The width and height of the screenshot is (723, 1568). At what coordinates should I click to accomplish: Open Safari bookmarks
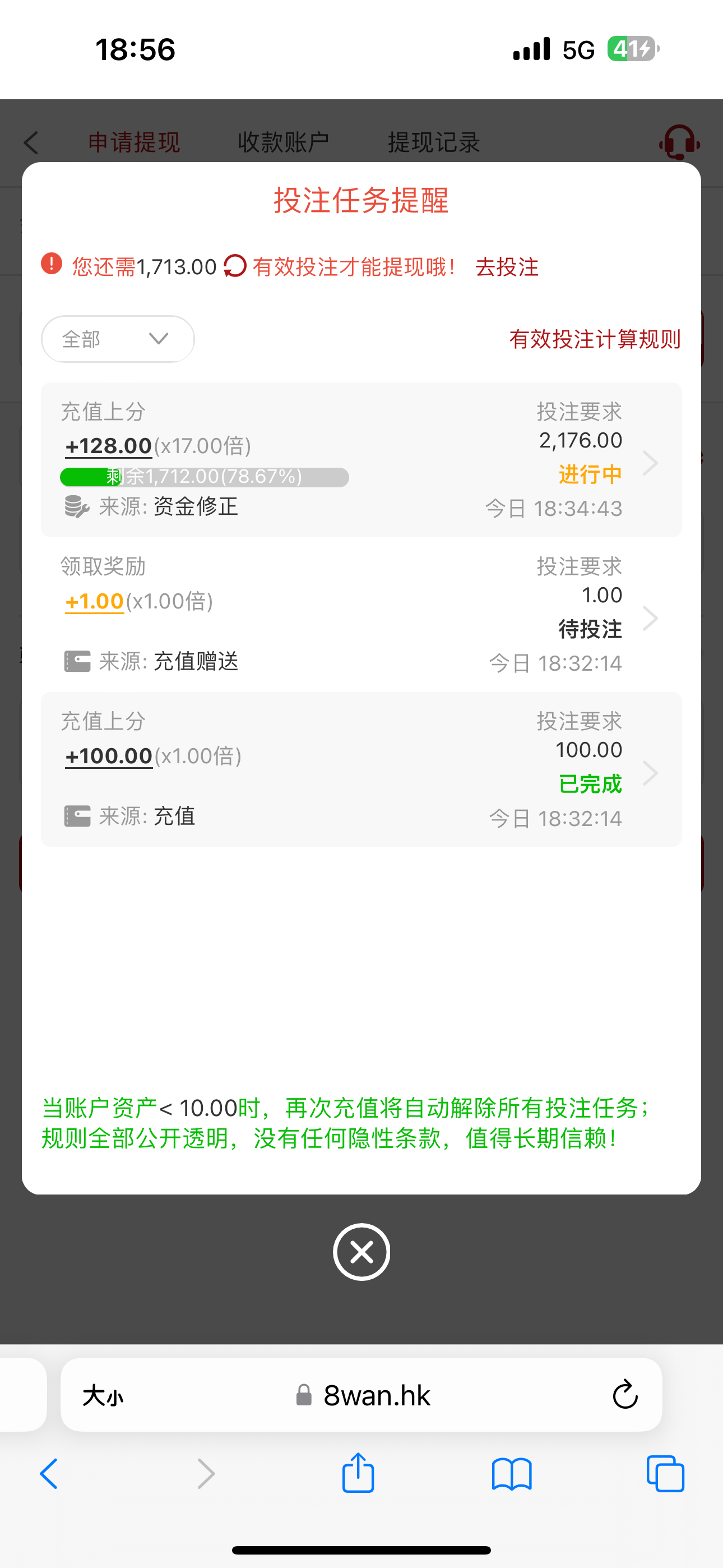click(x=512, y=1474)
